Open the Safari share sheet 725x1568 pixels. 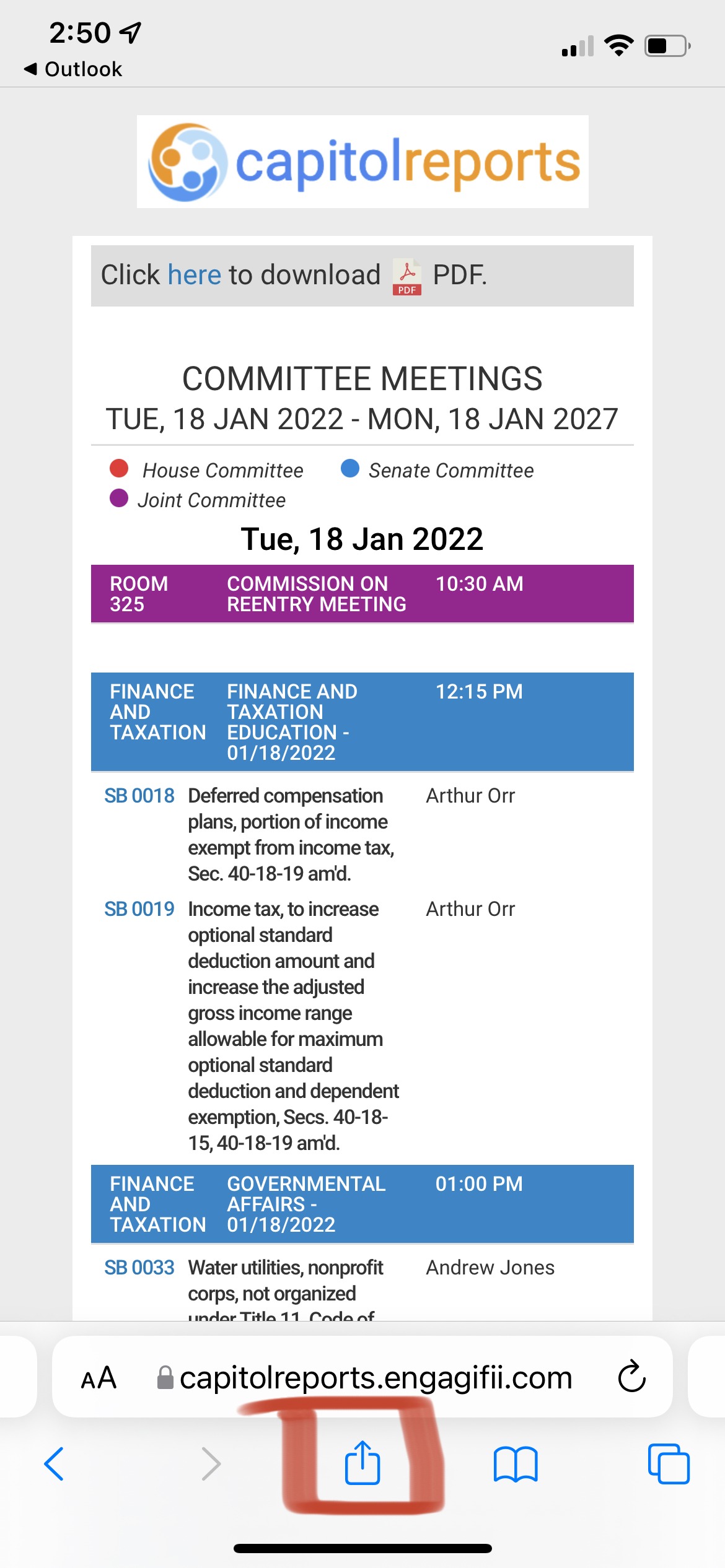pos(362,1463)
